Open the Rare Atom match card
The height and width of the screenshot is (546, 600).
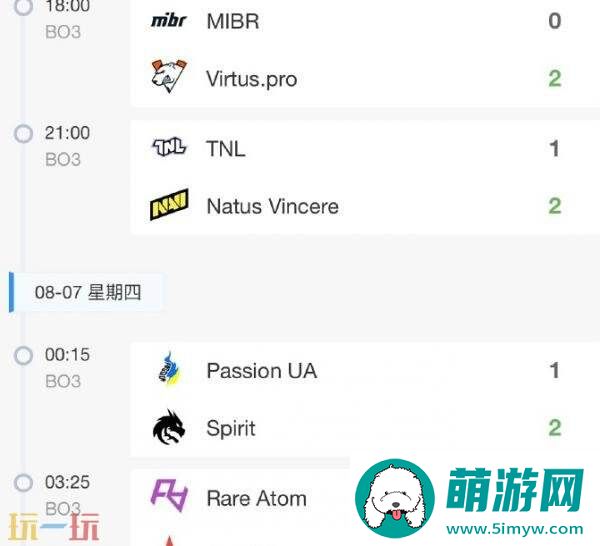pos(258,498)
